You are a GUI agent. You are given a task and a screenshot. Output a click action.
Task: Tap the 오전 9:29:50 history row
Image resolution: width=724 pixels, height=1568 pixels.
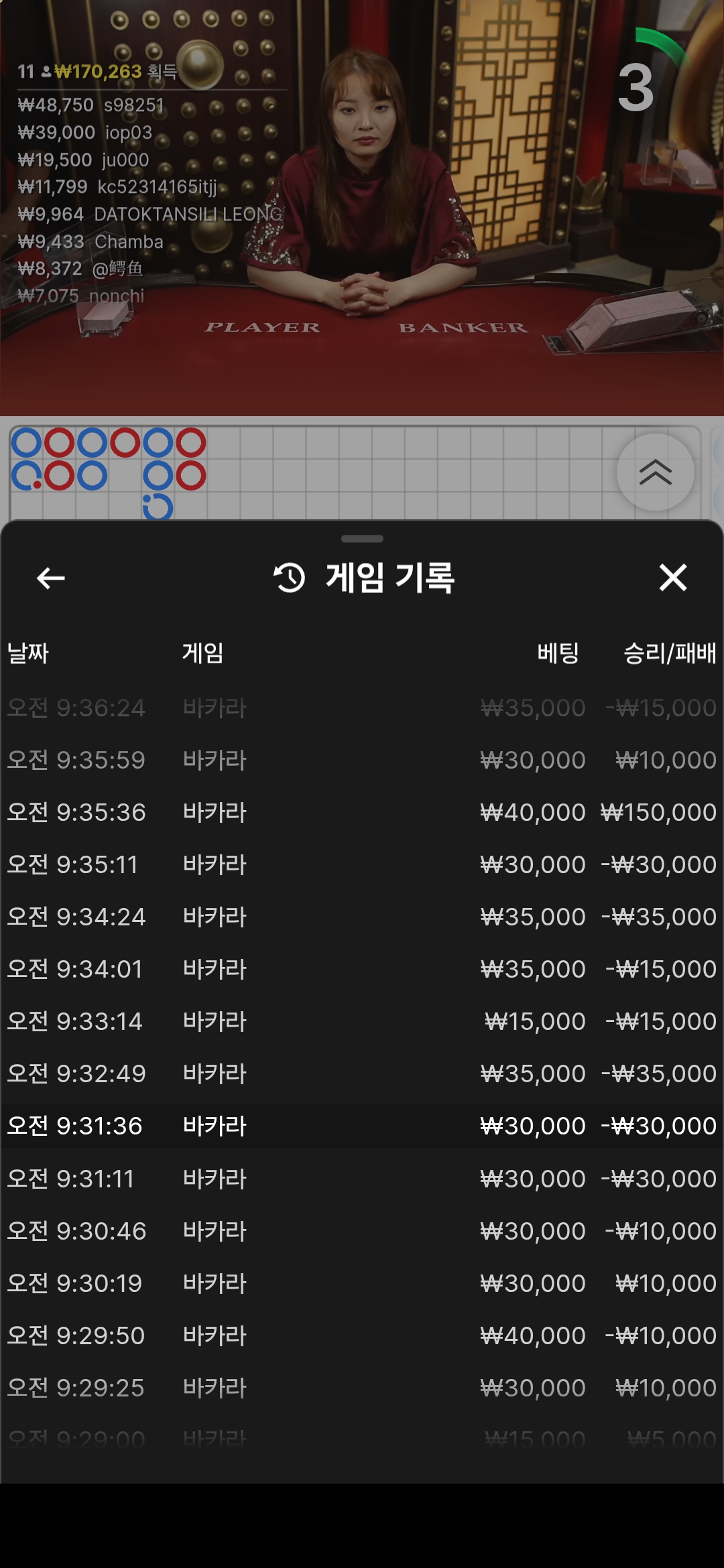[x=362, y=1335]
